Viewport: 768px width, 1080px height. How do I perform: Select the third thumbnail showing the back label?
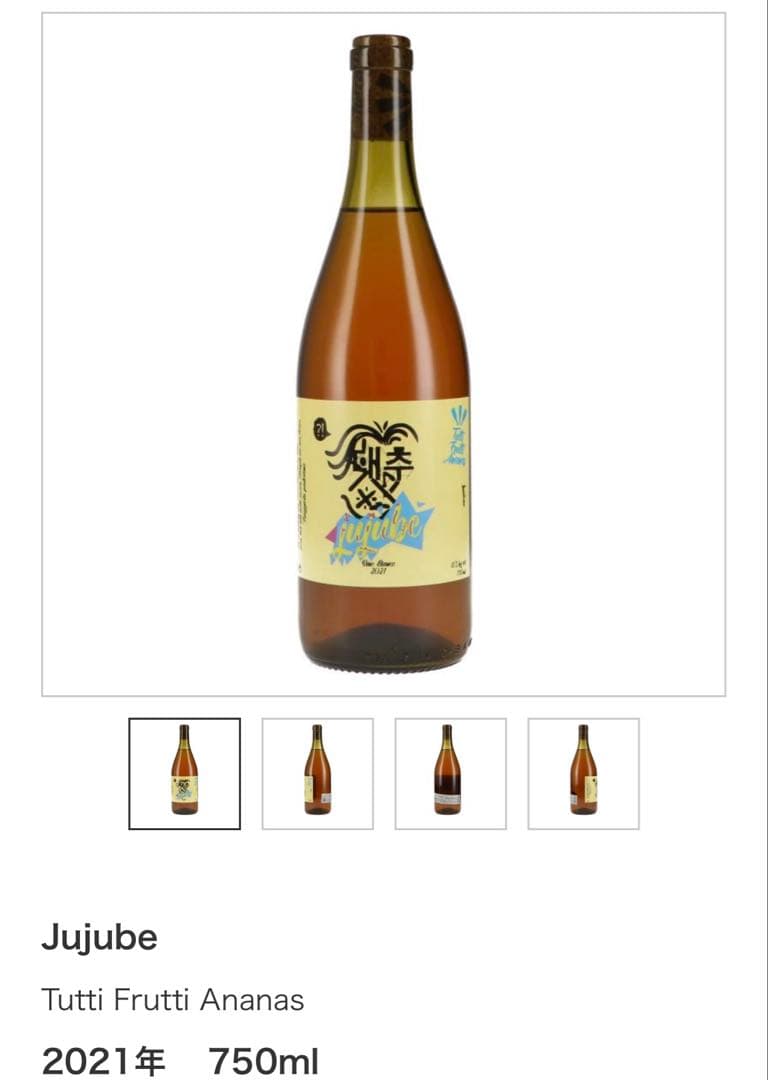450,773
